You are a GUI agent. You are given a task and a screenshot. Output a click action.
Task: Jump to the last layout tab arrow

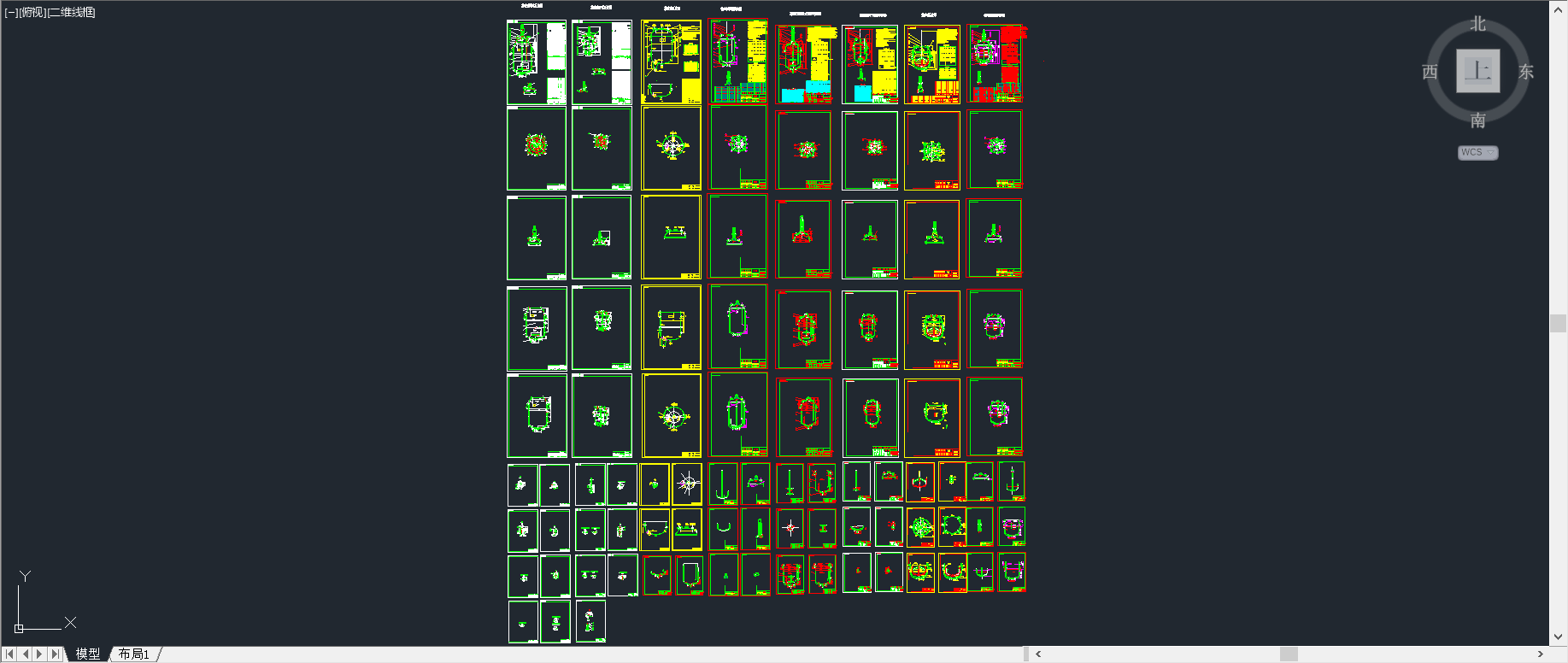[56, 654]
